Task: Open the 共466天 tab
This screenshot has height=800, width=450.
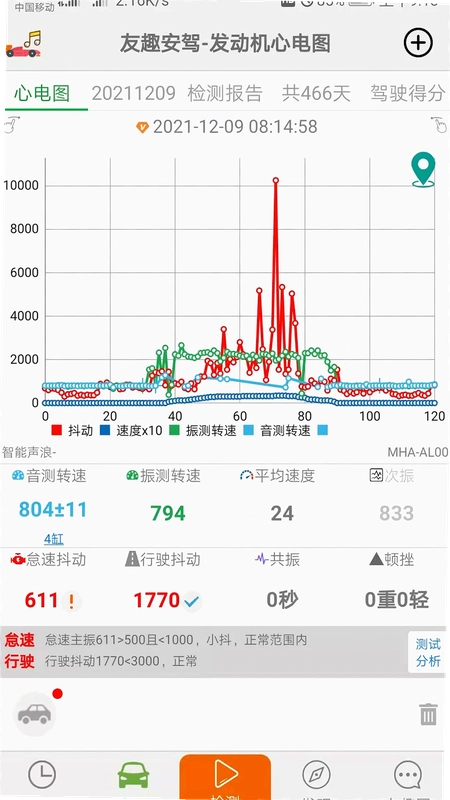Action: coord(316,93)
